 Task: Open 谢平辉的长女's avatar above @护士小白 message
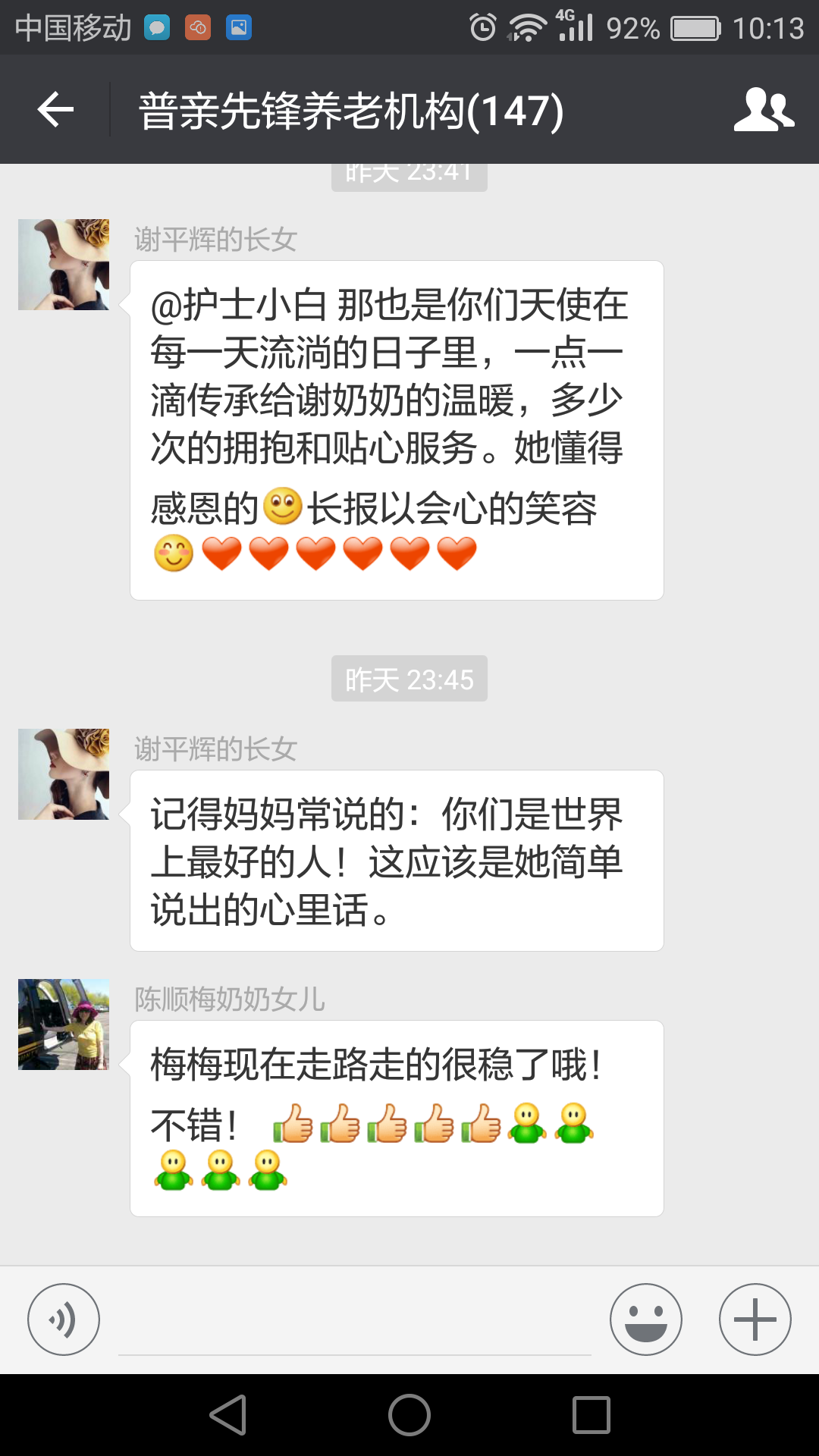(64, 265)
